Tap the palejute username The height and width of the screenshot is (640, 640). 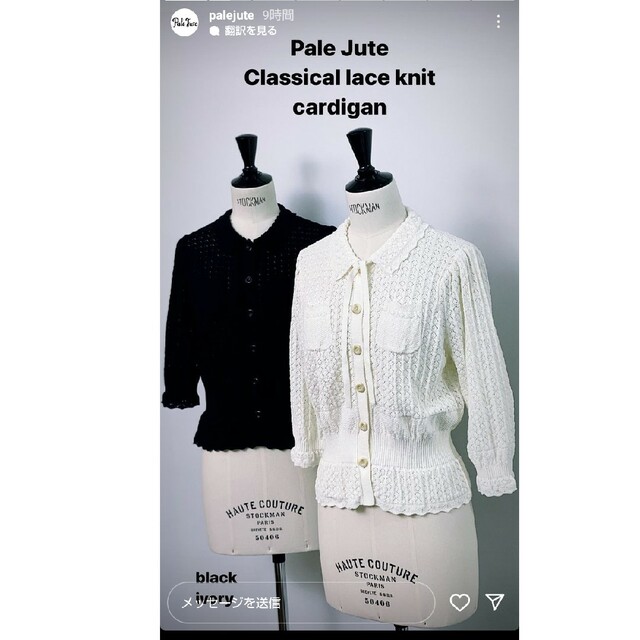coord(230,16)
